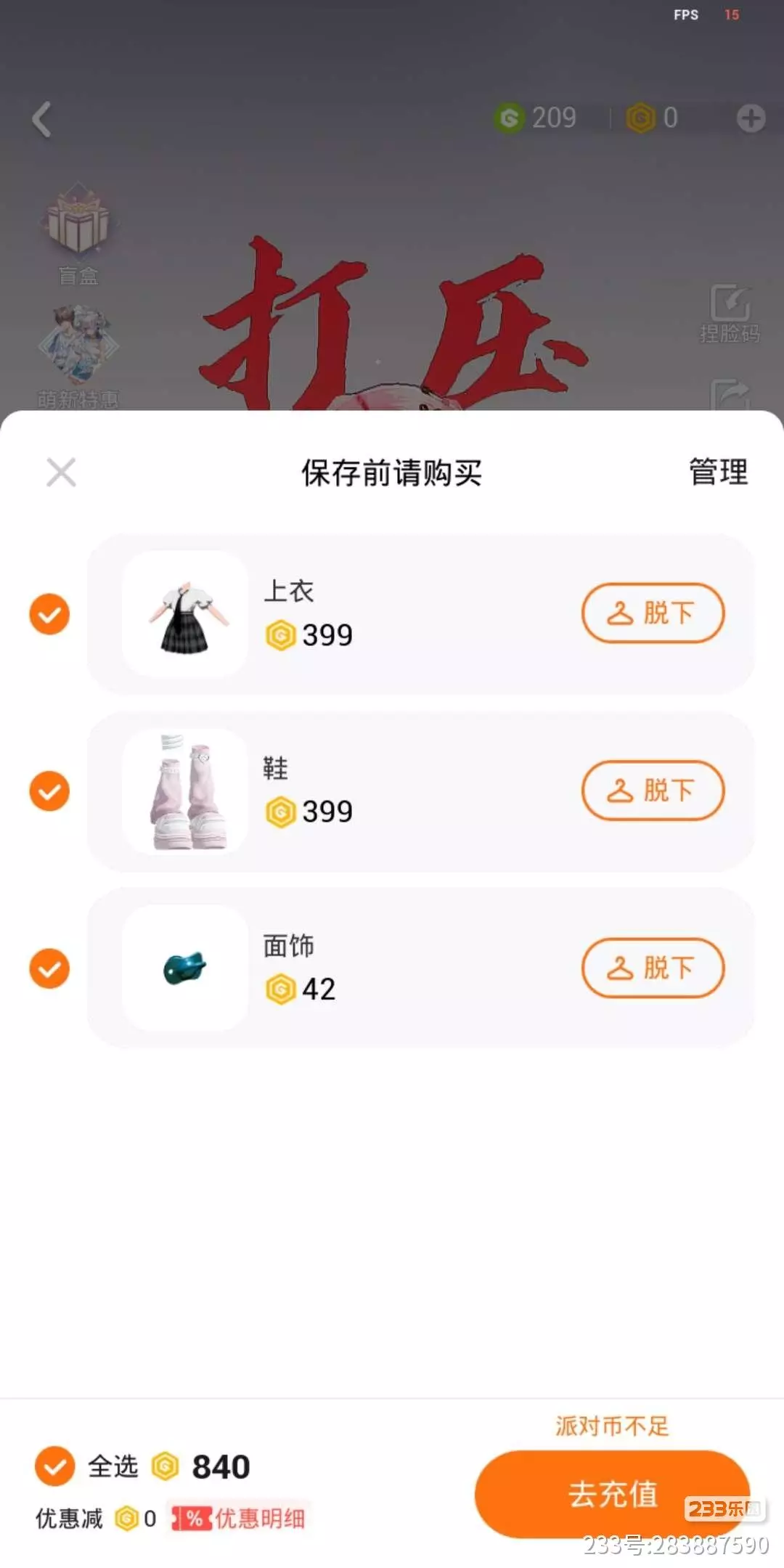Tap 去充值 to recharge coins

tap(612, 1494)
